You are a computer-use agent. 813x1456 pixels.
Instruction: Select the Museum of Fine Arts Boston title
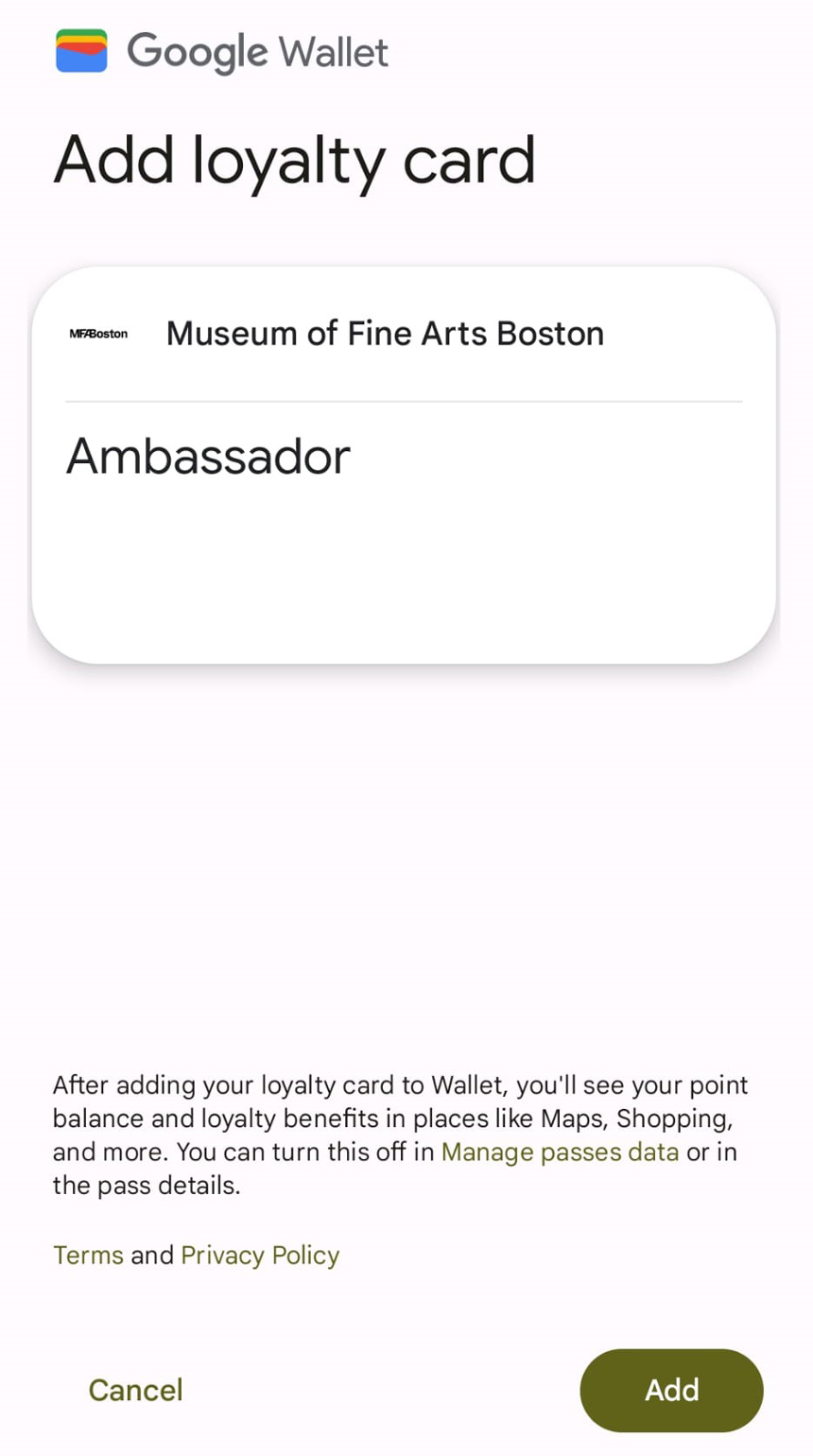(x=385, y=333)
